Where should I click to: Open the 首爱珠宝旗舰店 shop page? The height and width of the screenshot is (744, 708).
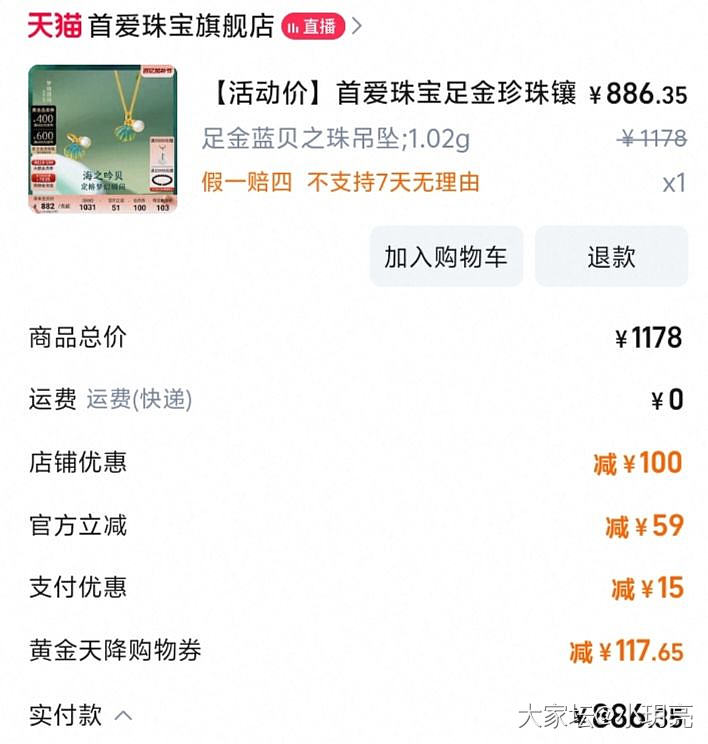click(180, 26)
